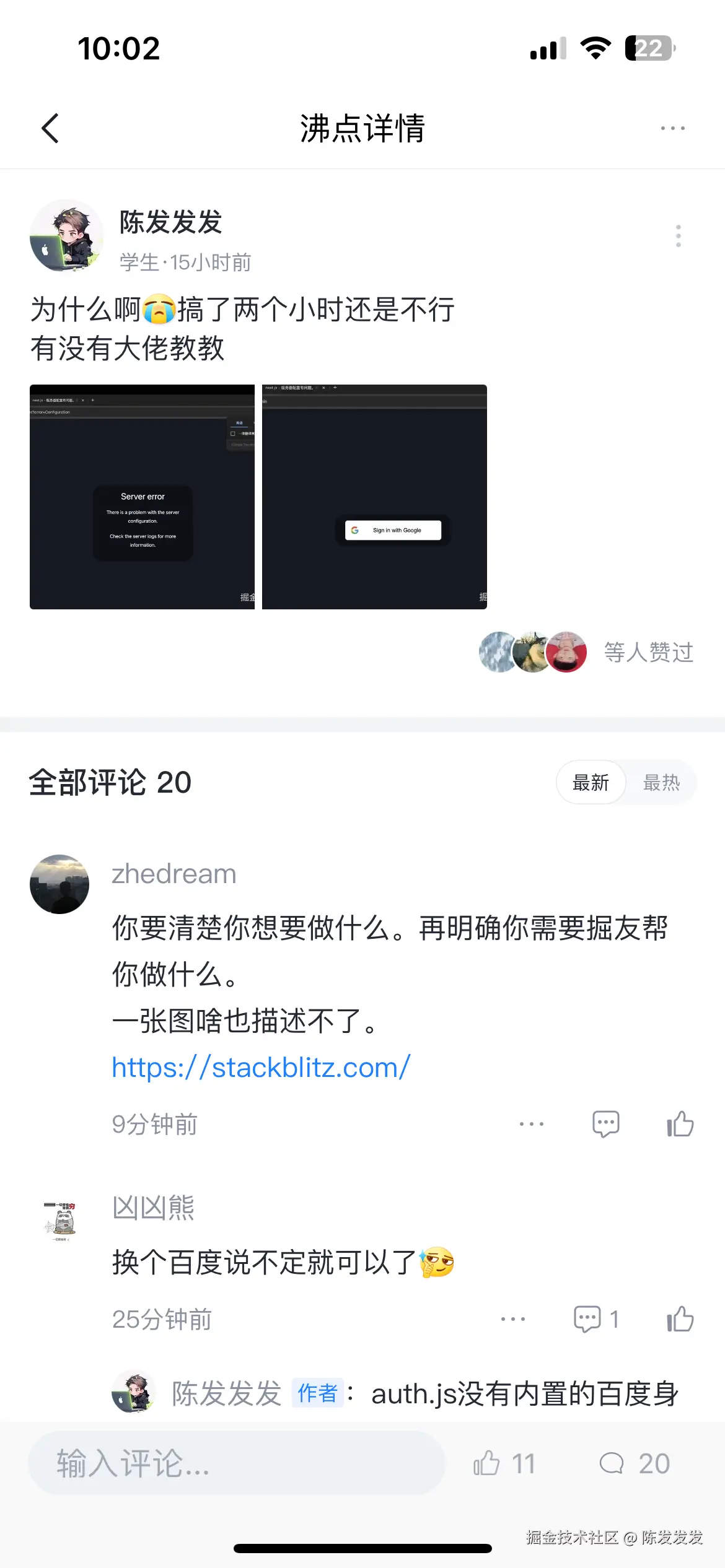The width and height of the screenshot is (725, 1568).
Task: Switch comments to 最热 sorting
Action: (661, 782)
